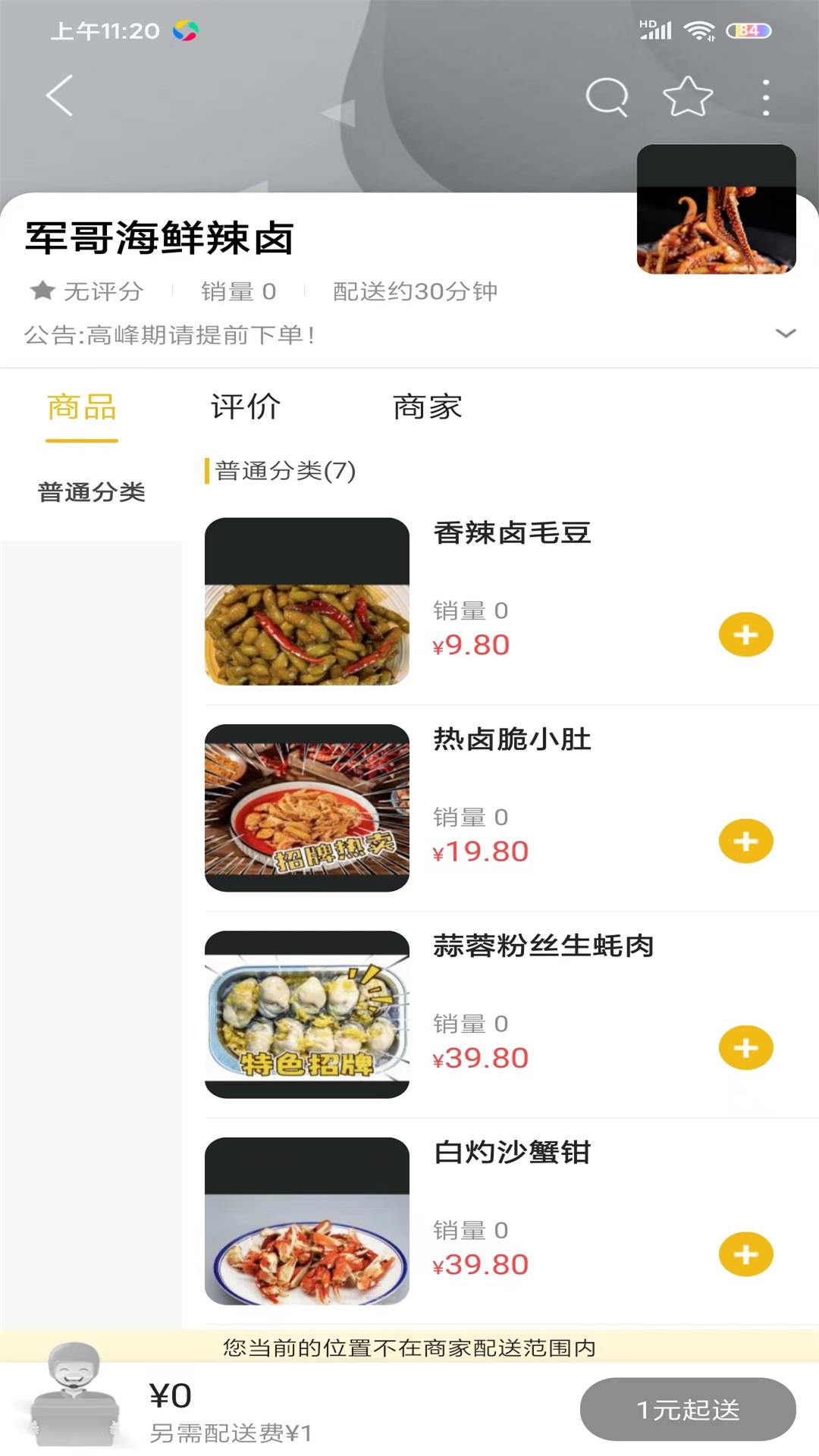This screenshot has height=1456, width=819.
Task: Add 蒜蓉粉丝生蚝肉 via the plus icon
Action: coord(746,1049)
